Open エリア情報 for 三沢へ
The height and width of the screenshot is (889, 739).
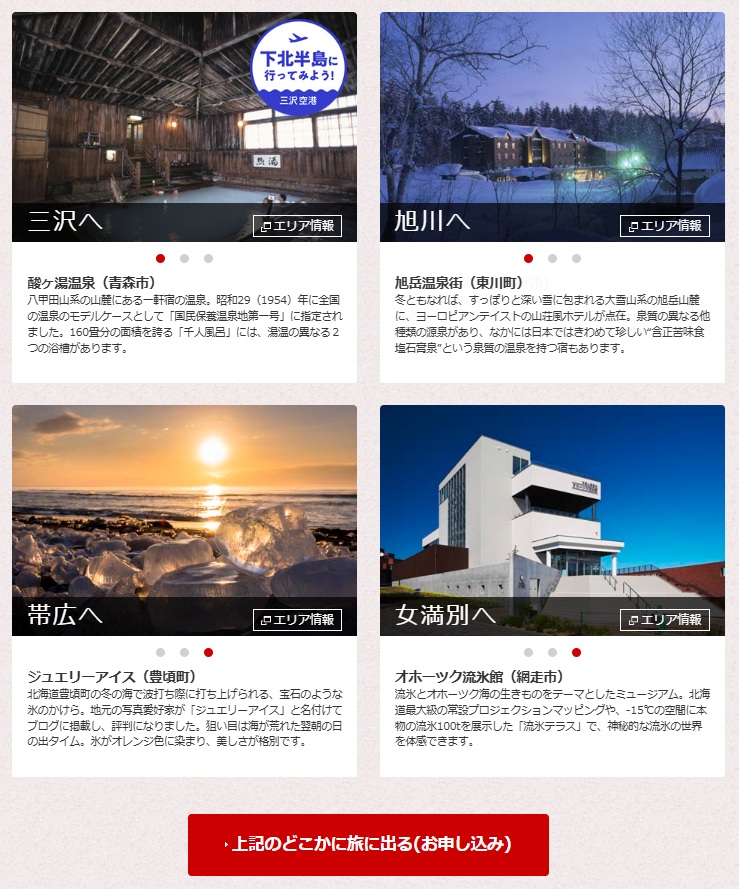point(297,226)
